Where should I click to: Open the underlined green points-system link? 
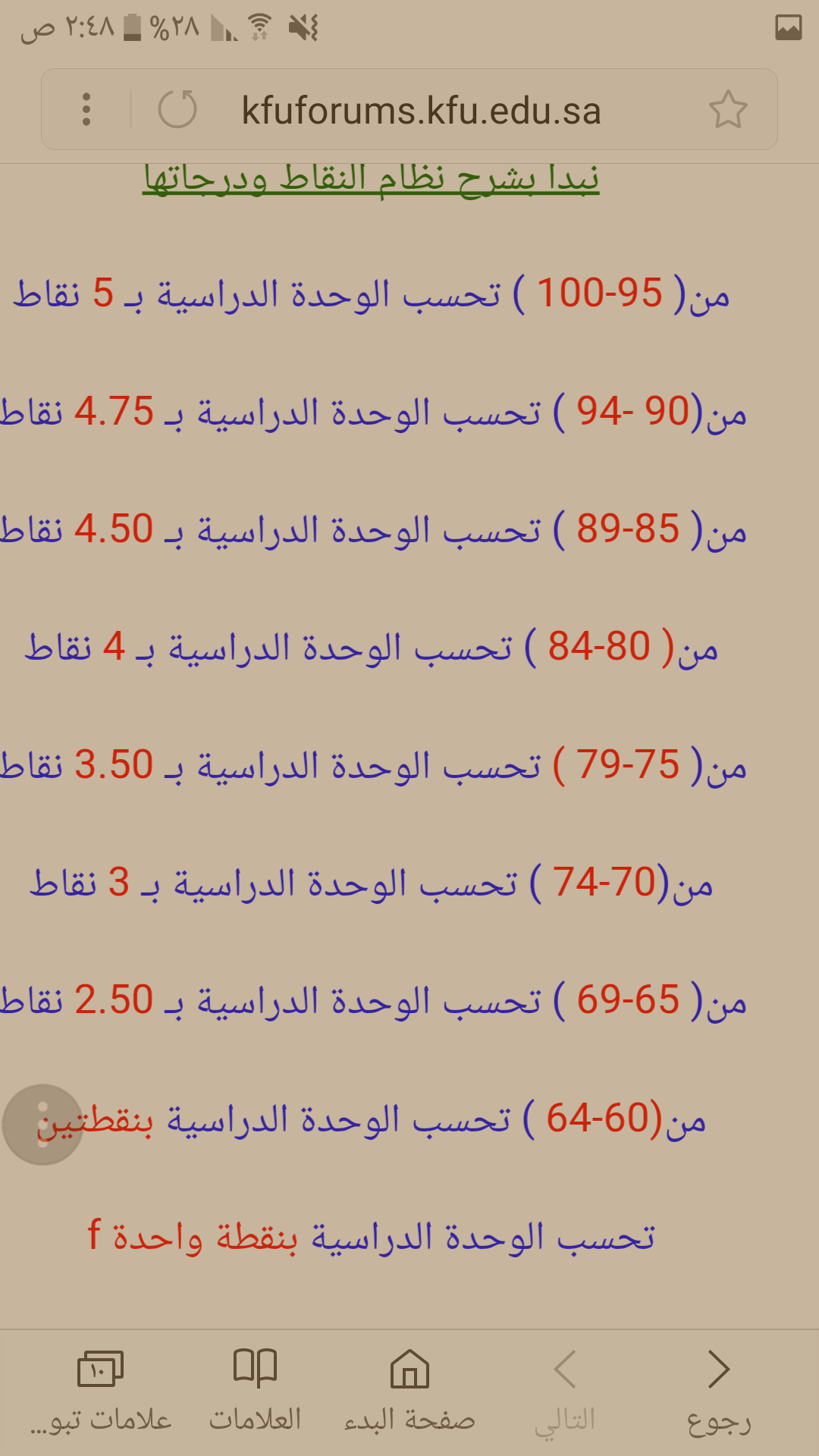371,179
